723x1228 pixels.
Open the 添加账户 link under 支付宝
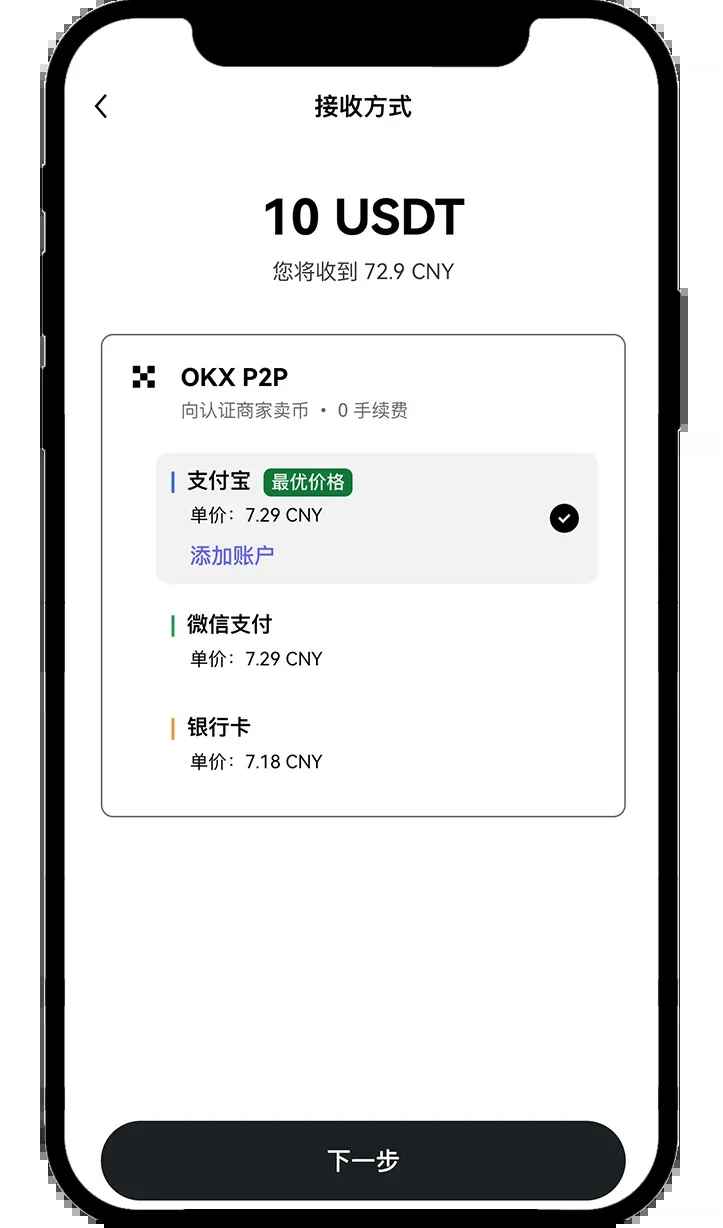click(232, 556)
